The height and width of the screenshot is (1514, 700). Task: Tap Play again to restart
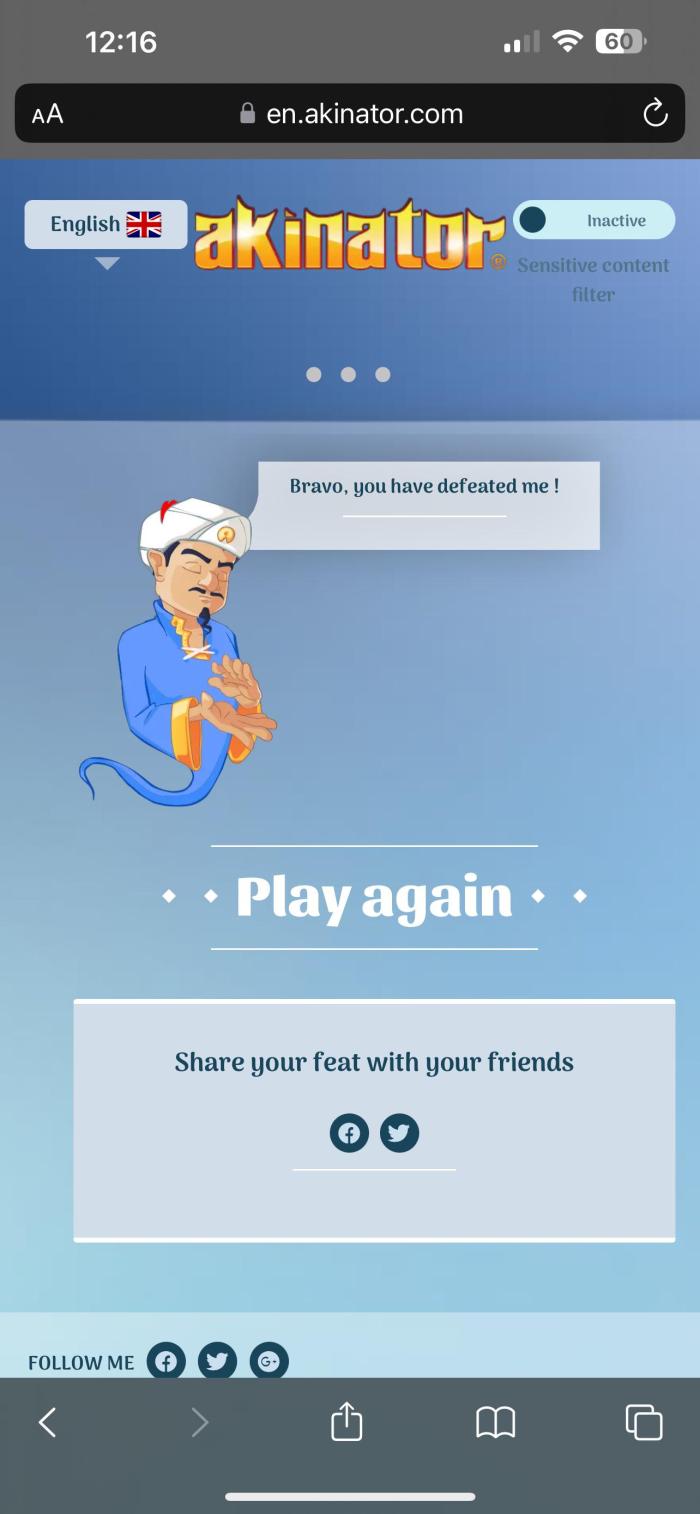coord(374,897)
